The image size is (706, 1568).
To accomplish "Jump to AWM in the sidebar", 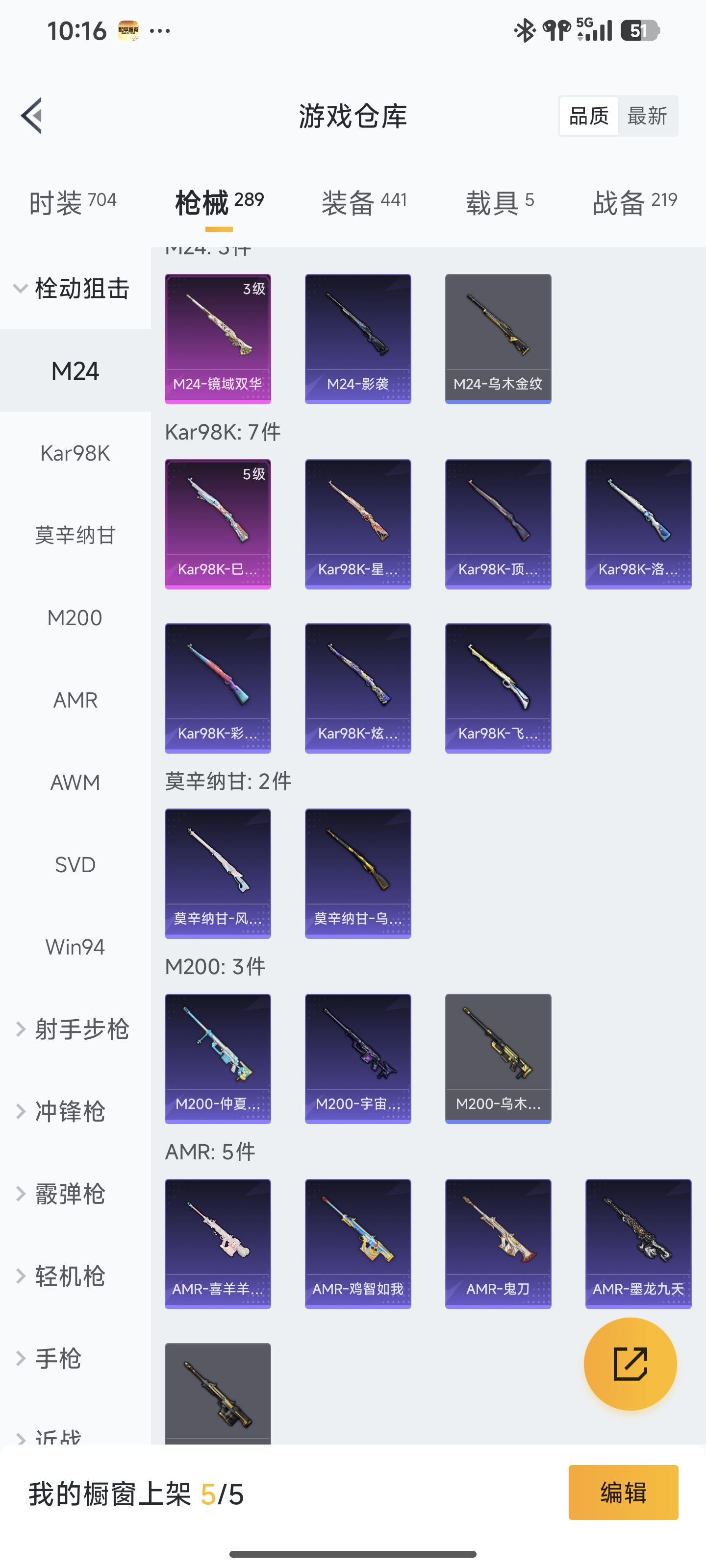I will tap(75, 782).
